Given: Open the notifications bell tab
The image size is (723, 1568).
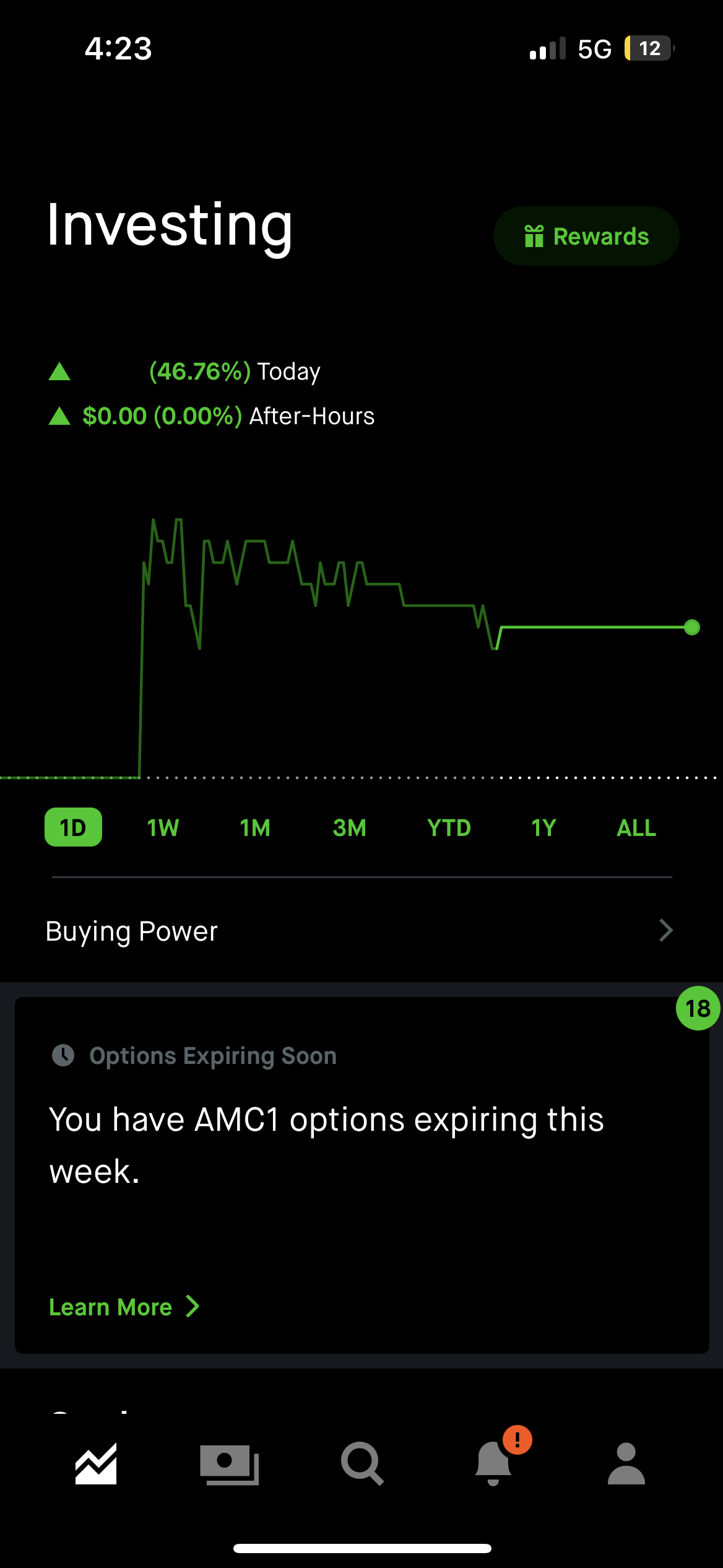Looking at the screenshot, I should [x=493, y=1464].
